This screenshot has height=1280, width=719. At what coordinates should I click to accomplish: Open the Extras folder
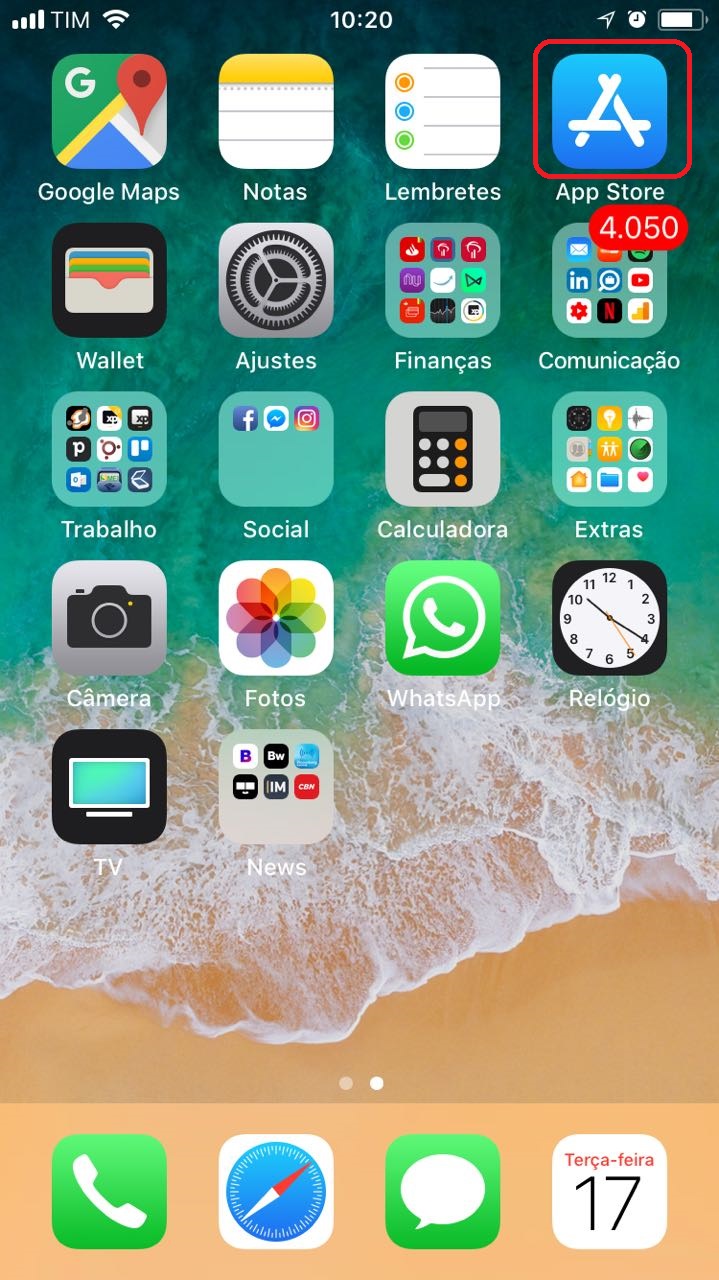point(609,449)
